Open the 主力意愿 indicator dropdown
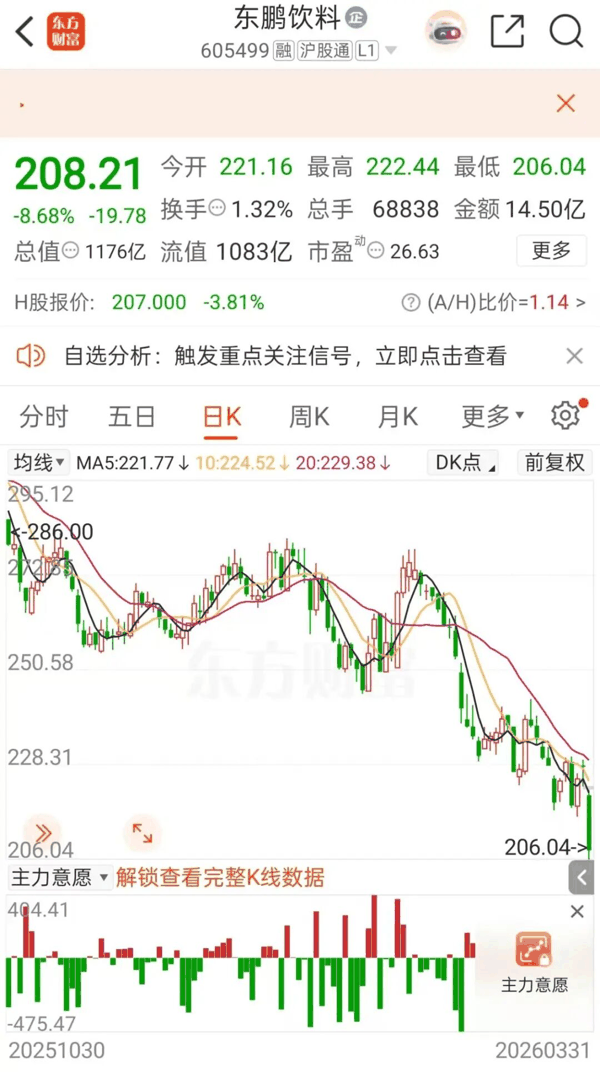Screen dimensions: 600x1072 tap(59, 878)
